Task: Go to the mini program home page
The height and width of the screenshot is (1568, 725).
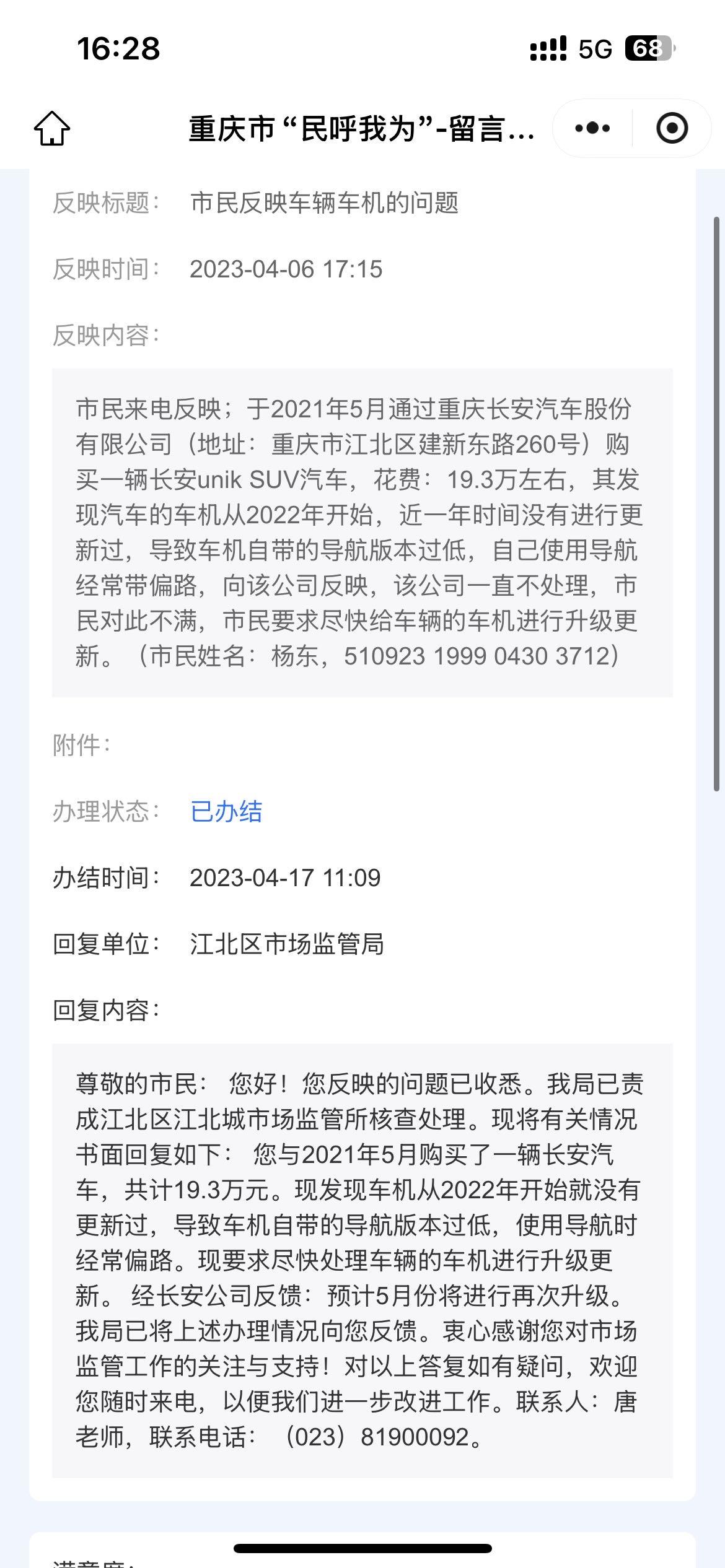Action: [52, 128]
